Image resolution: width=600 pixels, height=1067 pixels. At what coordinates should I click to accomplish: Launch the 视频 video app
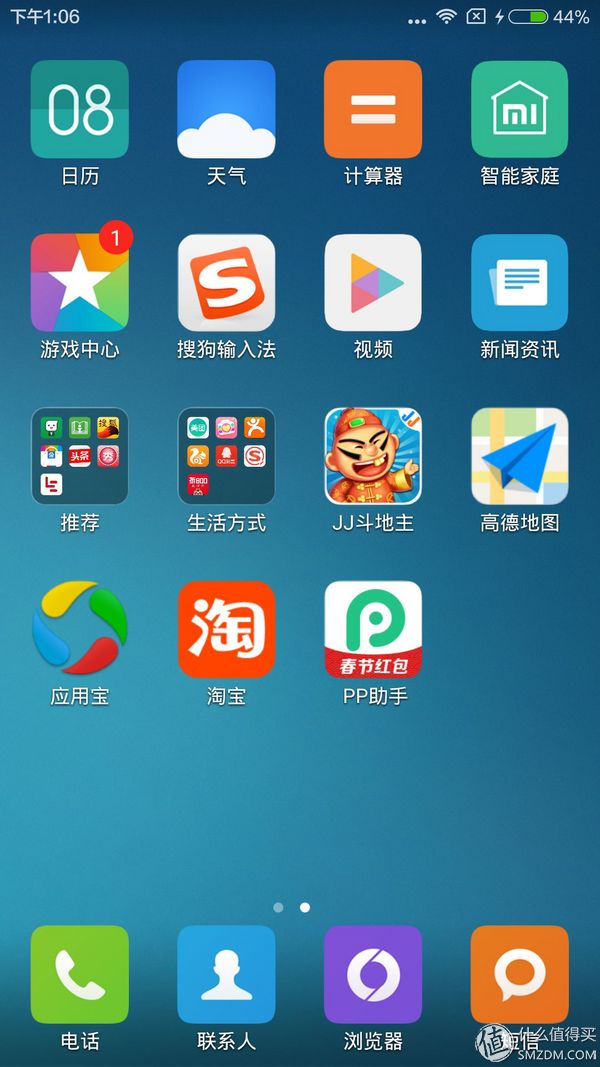coord(373,283)
